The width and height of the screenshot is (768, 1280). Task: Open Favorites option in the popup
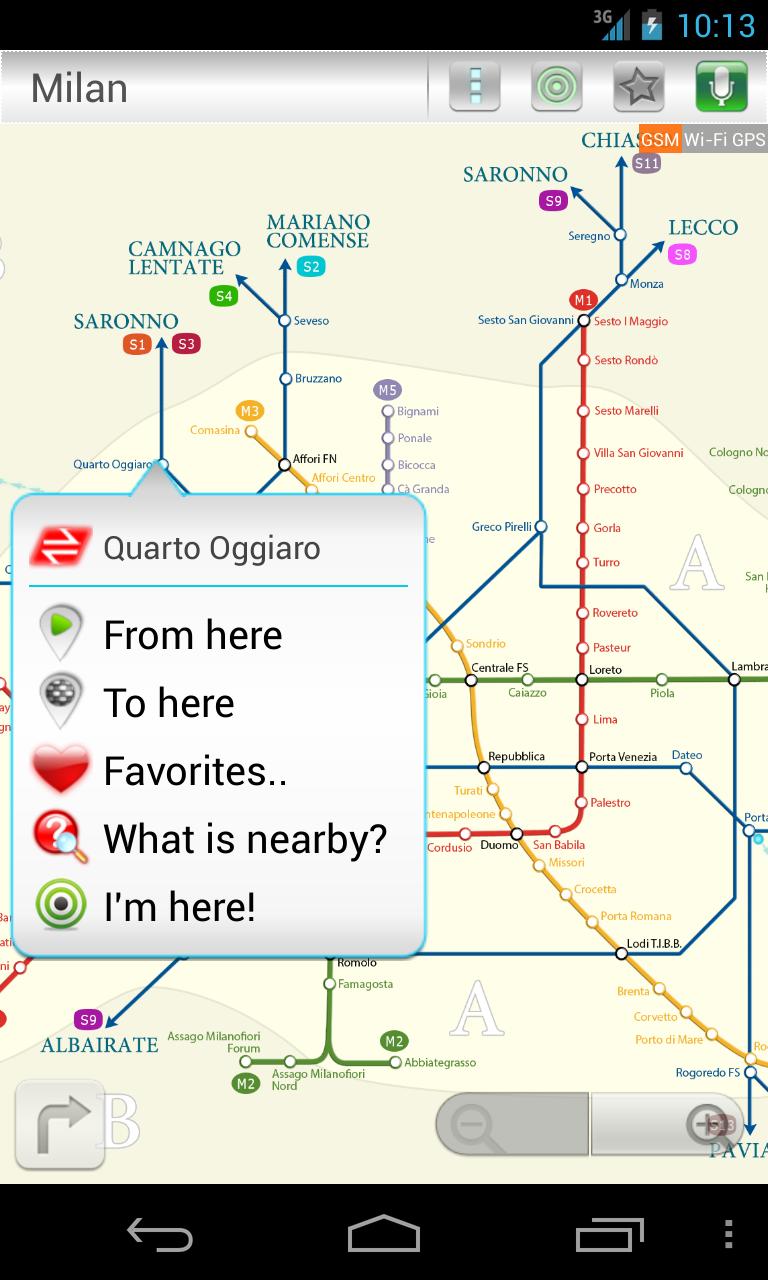click(194, 771)
